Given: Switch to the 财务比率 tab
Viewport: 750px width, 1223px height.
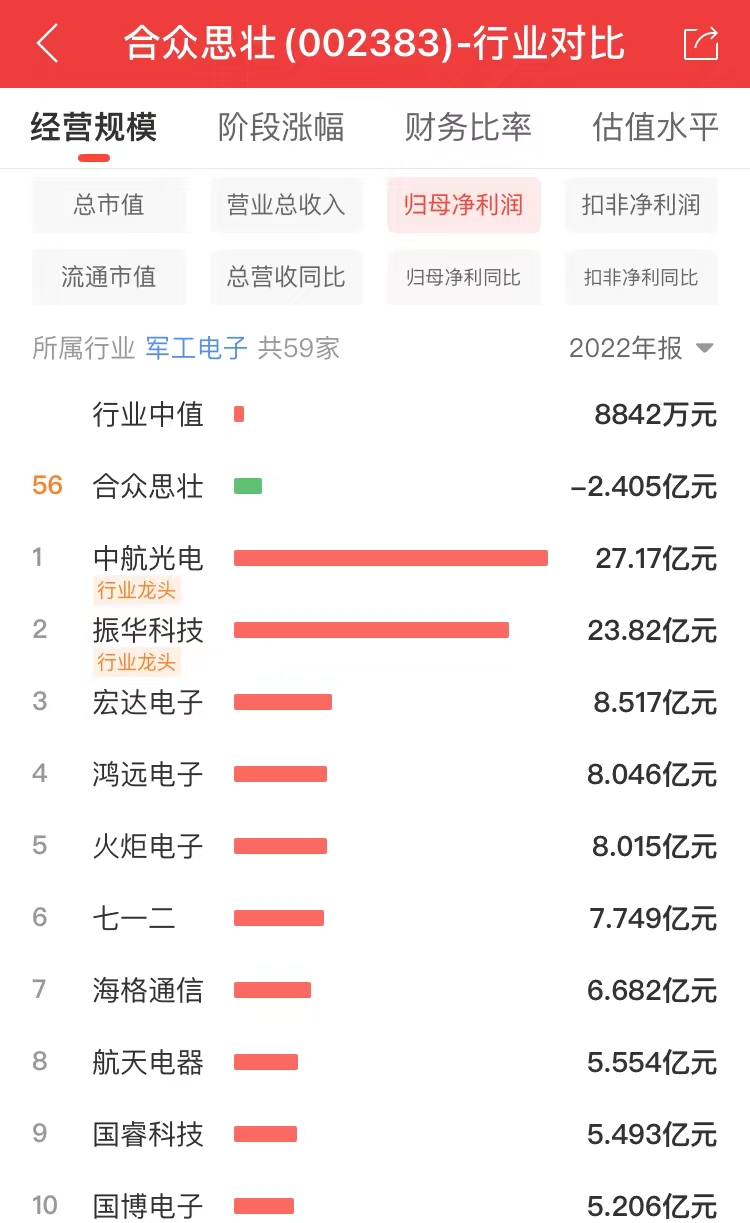Looking at the screenshot, I should tap(467, 128).
